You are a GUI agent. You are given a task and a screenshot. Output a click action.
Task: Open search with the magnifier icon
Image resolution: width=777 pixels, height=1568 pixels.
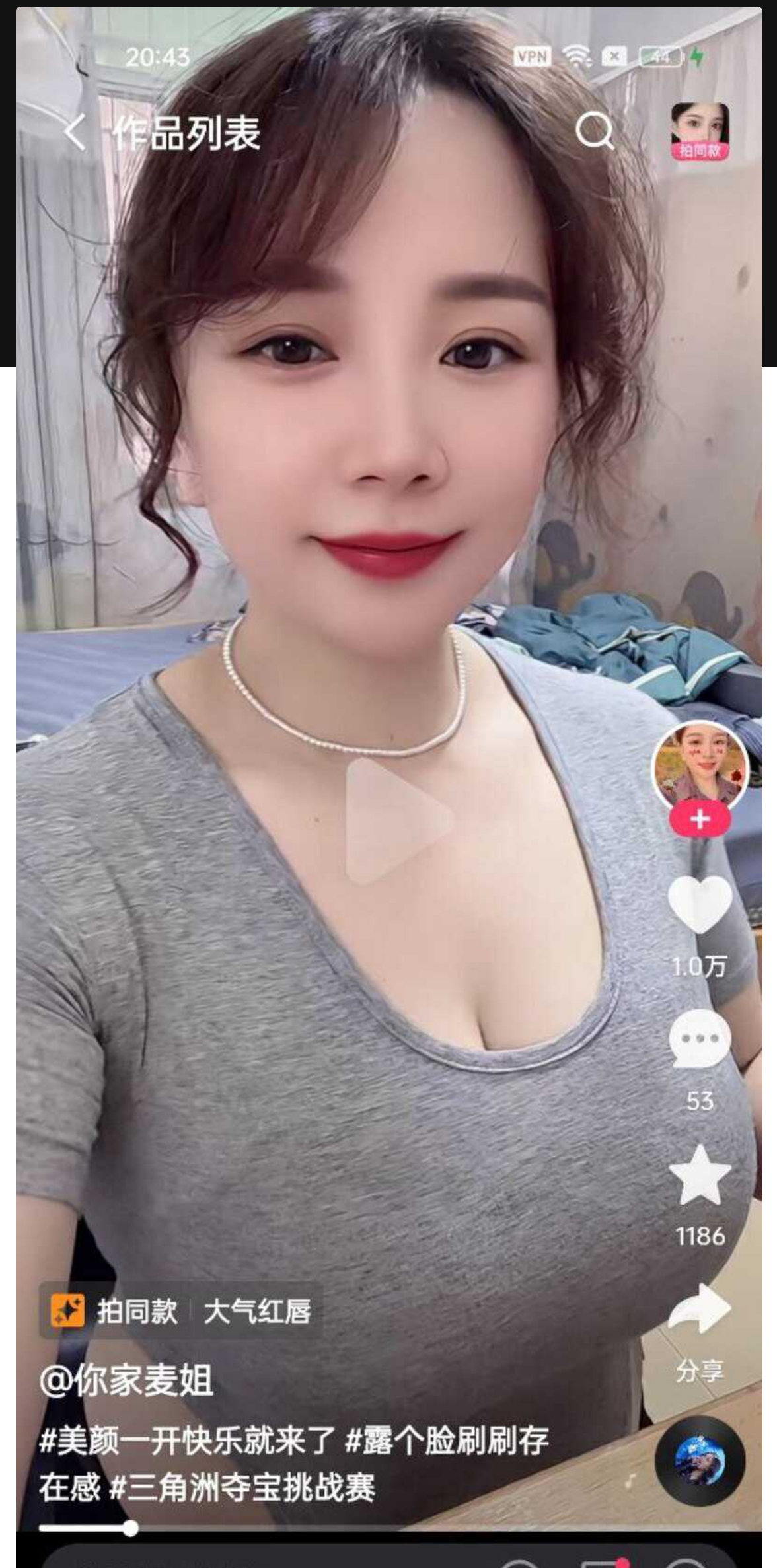[x=594, y=130]
